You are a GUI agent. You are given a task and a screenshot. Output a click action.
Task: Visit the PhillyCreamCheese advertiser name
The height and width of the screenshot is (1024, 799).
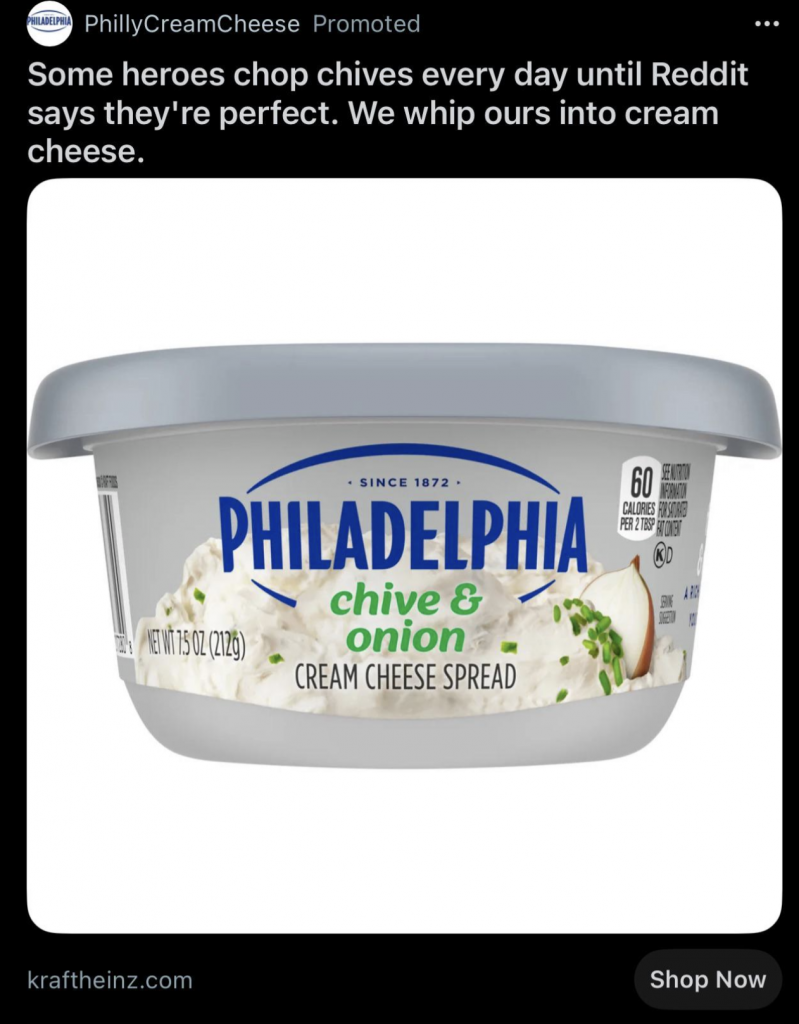pos(192,24)
